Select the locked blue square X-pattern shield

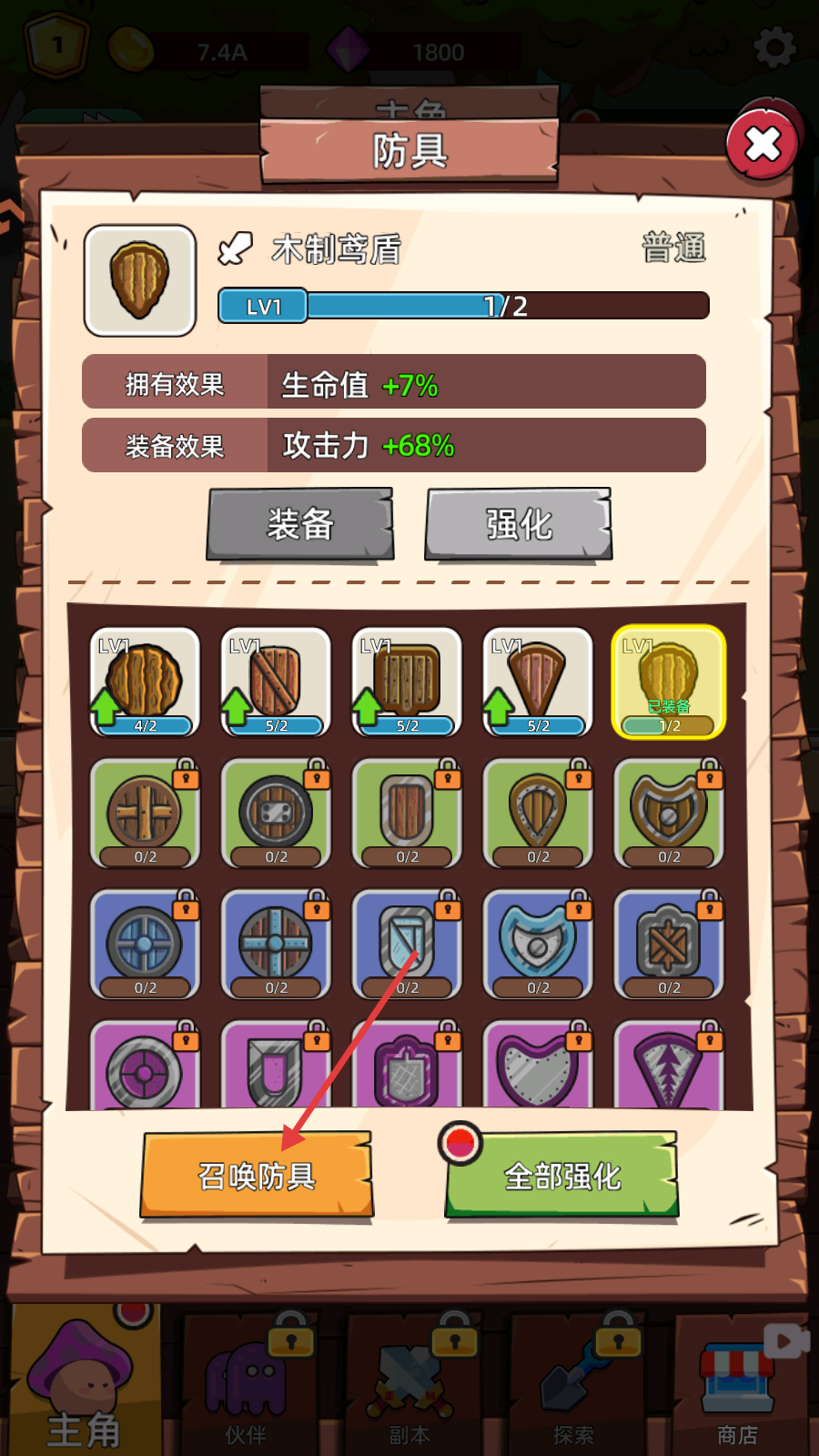coord(669,944)
